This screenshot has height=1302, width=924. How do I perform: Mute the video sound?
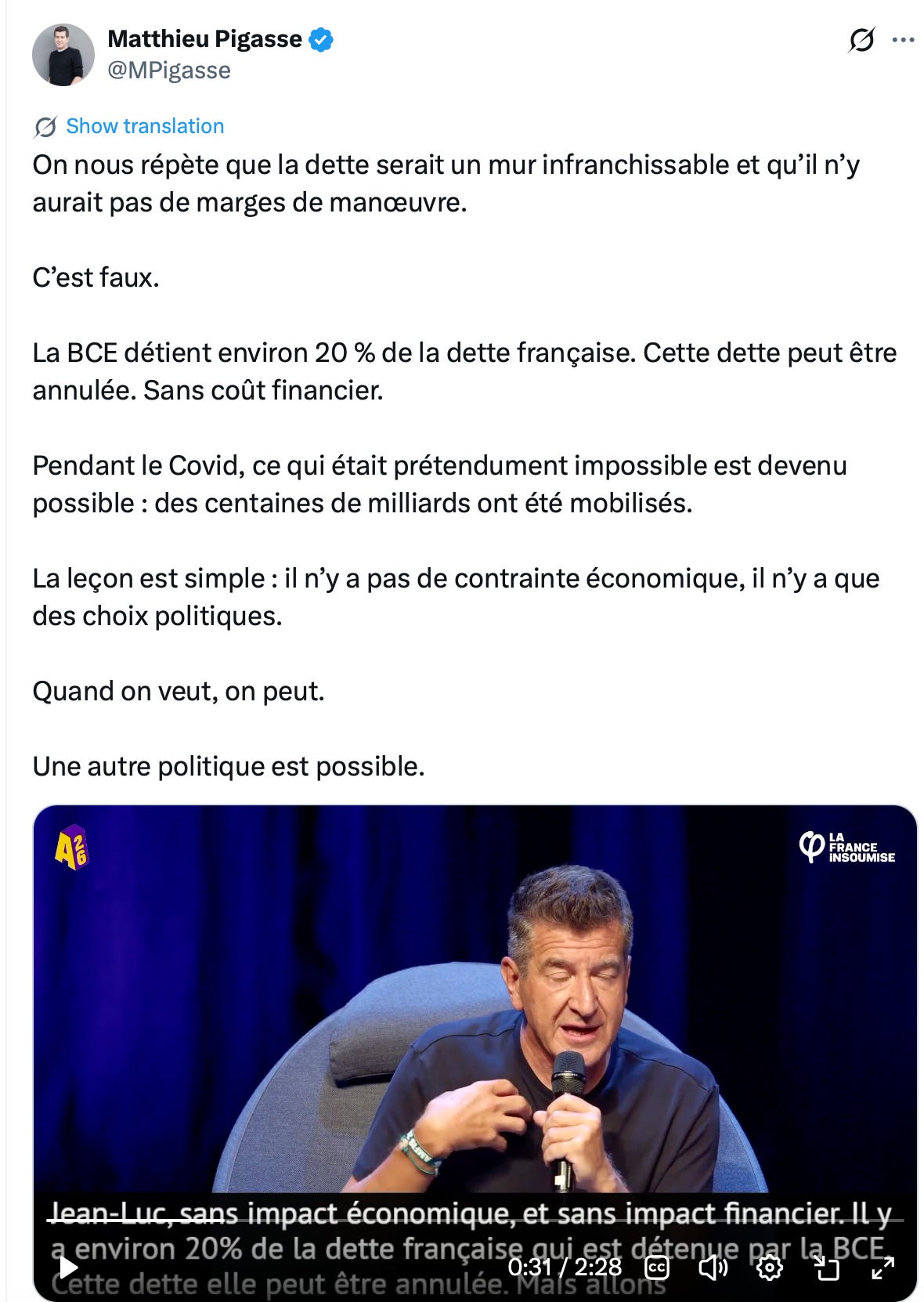tap(713, 1267)
